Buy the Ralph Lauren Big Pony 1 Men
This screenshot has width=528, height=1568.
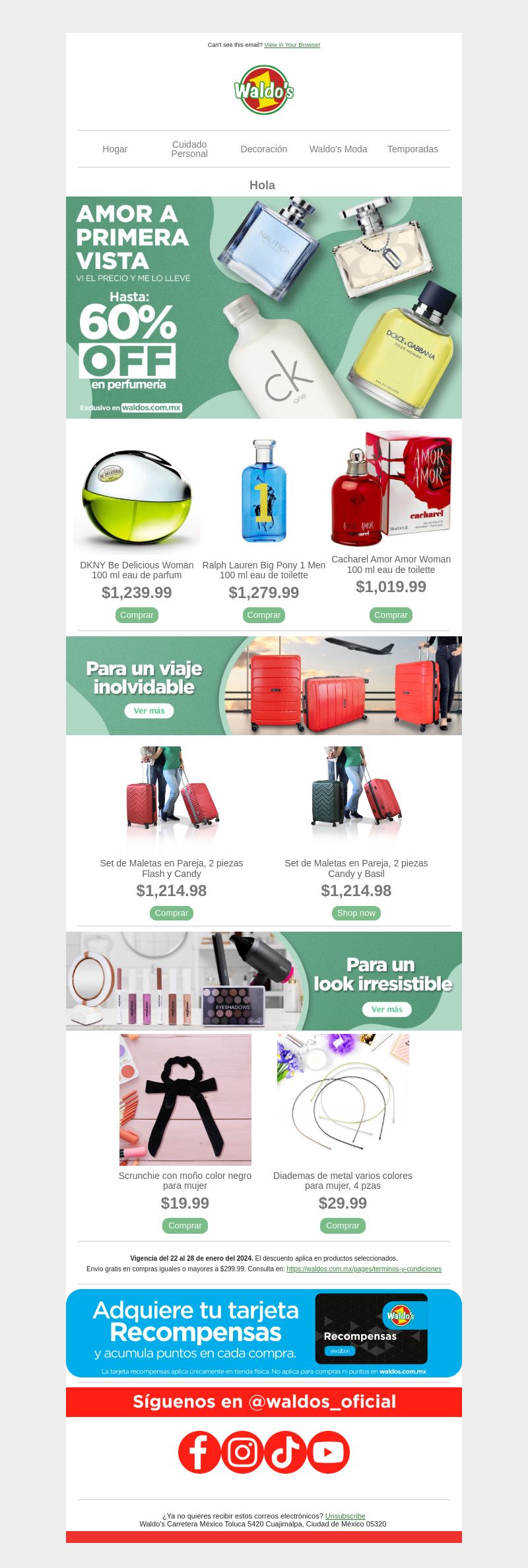pos(264,615)
